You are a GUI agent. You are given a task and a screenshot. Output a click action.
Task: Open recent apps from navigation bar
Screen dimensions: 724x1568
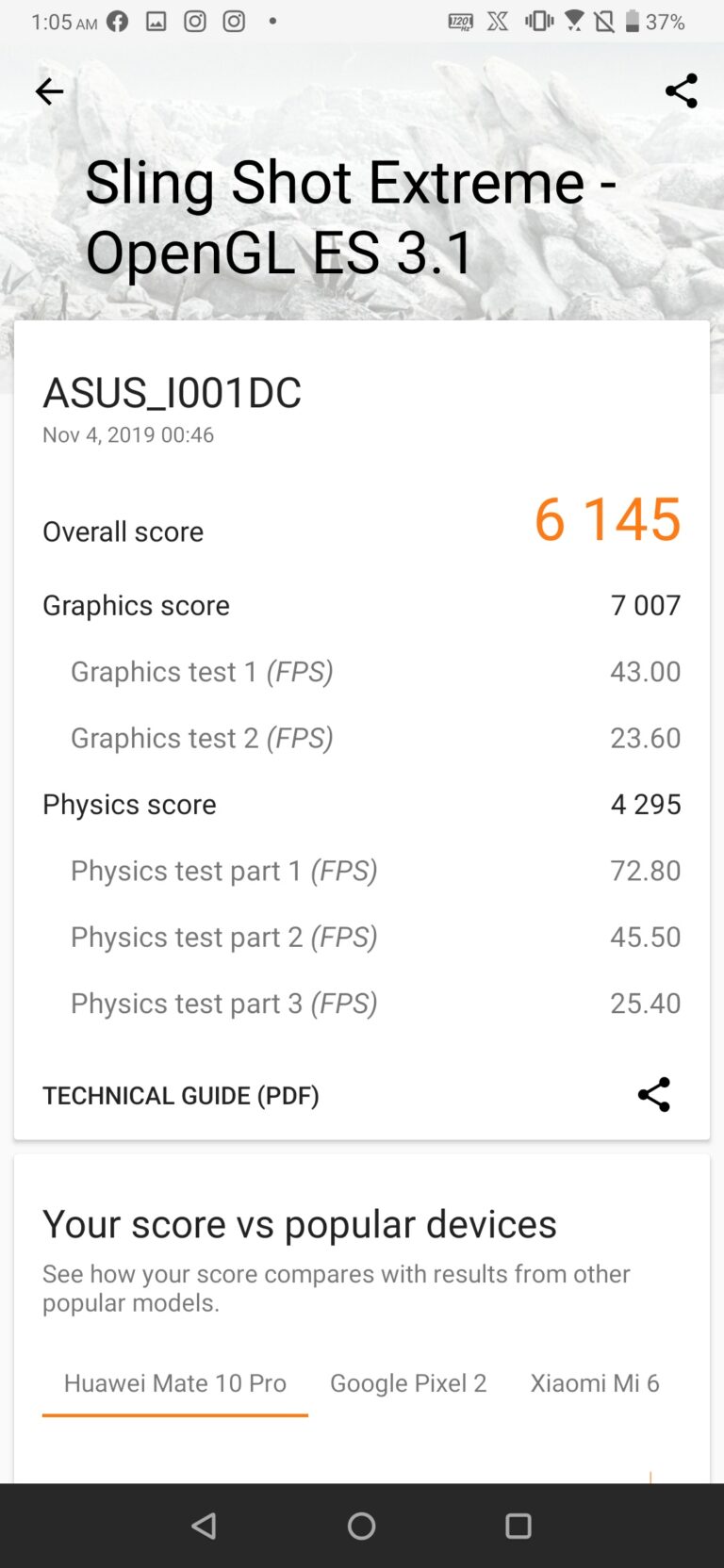(x=518, y=1526)
